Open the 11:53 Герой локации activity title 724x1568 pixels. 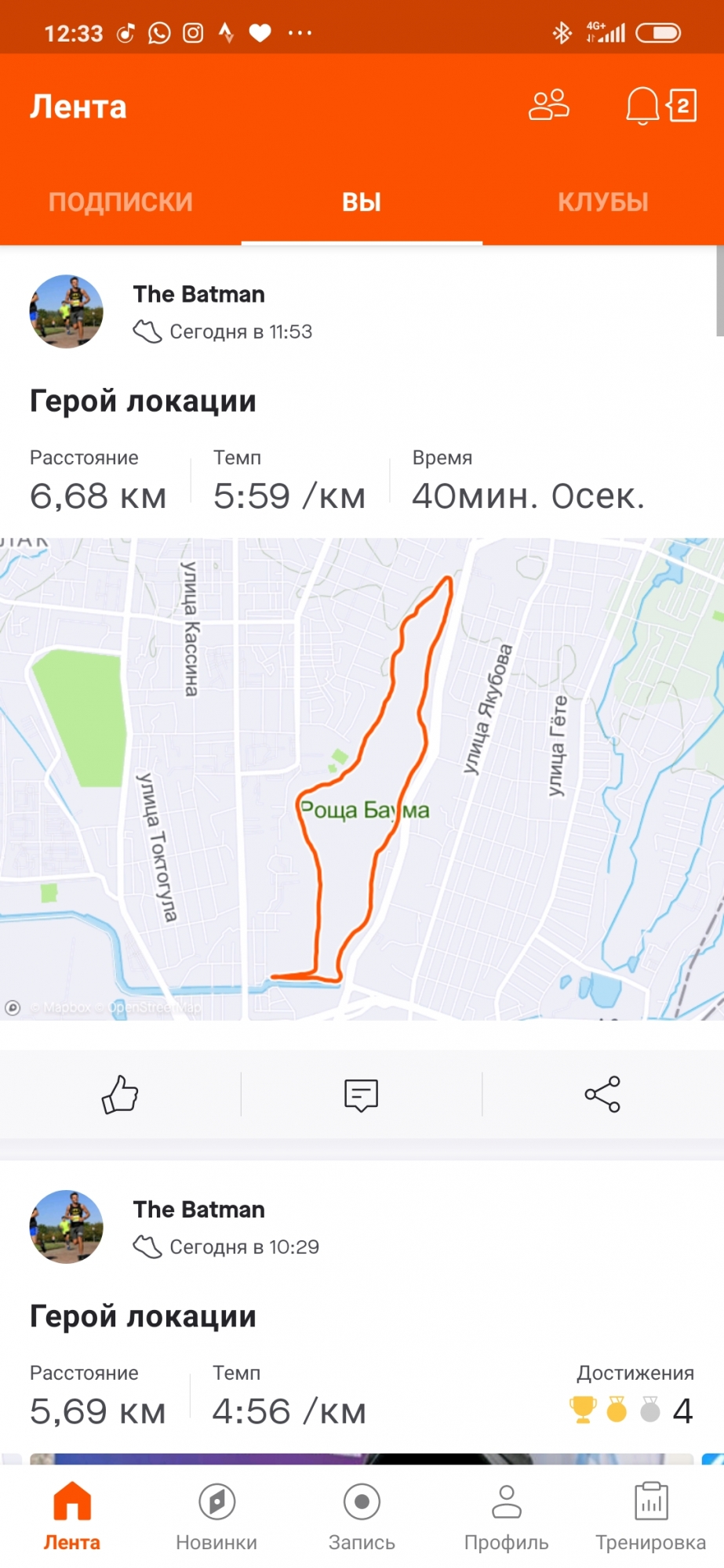143,401
